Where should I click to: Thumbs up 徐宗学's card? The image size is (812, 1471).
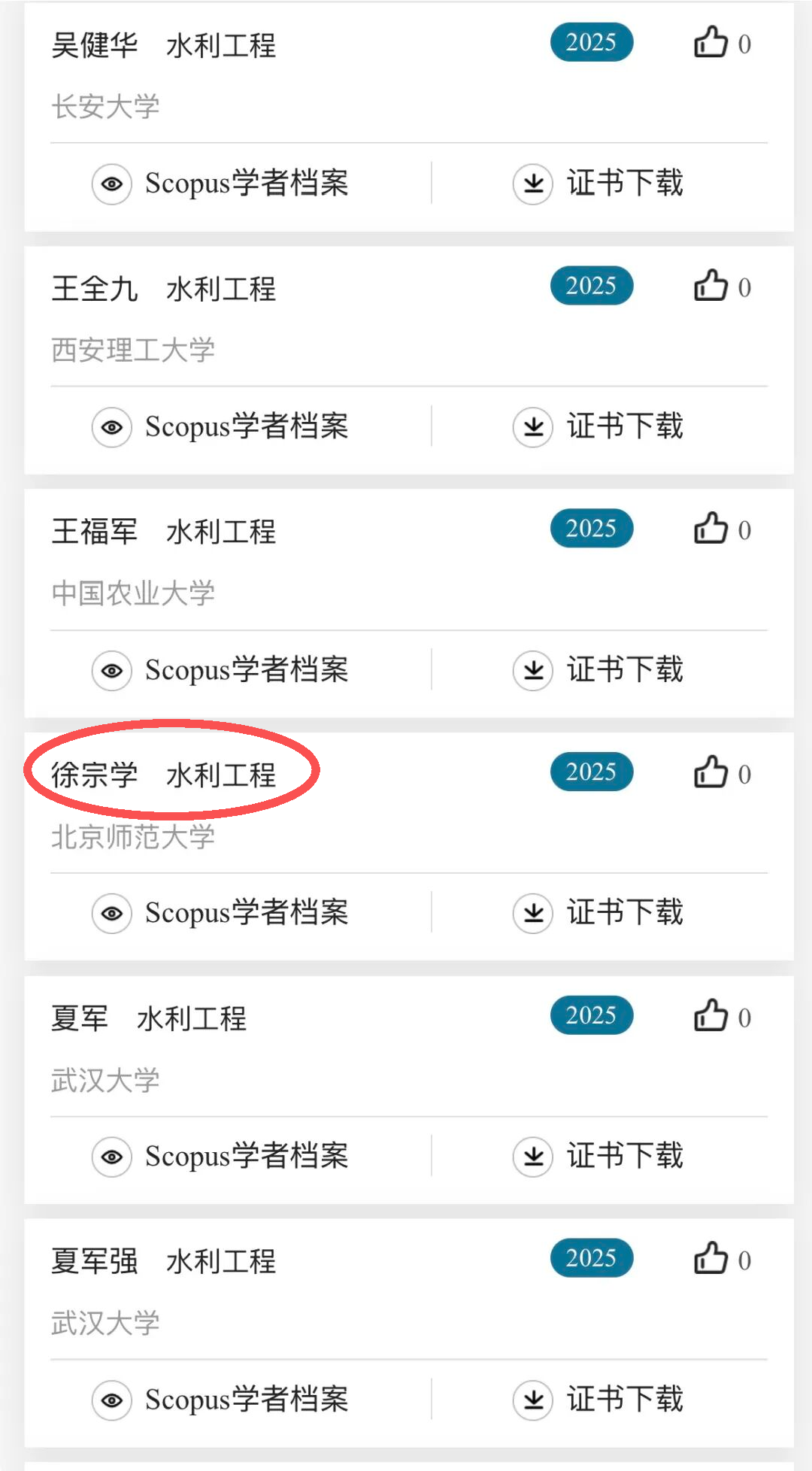click(x=710, y=772)
